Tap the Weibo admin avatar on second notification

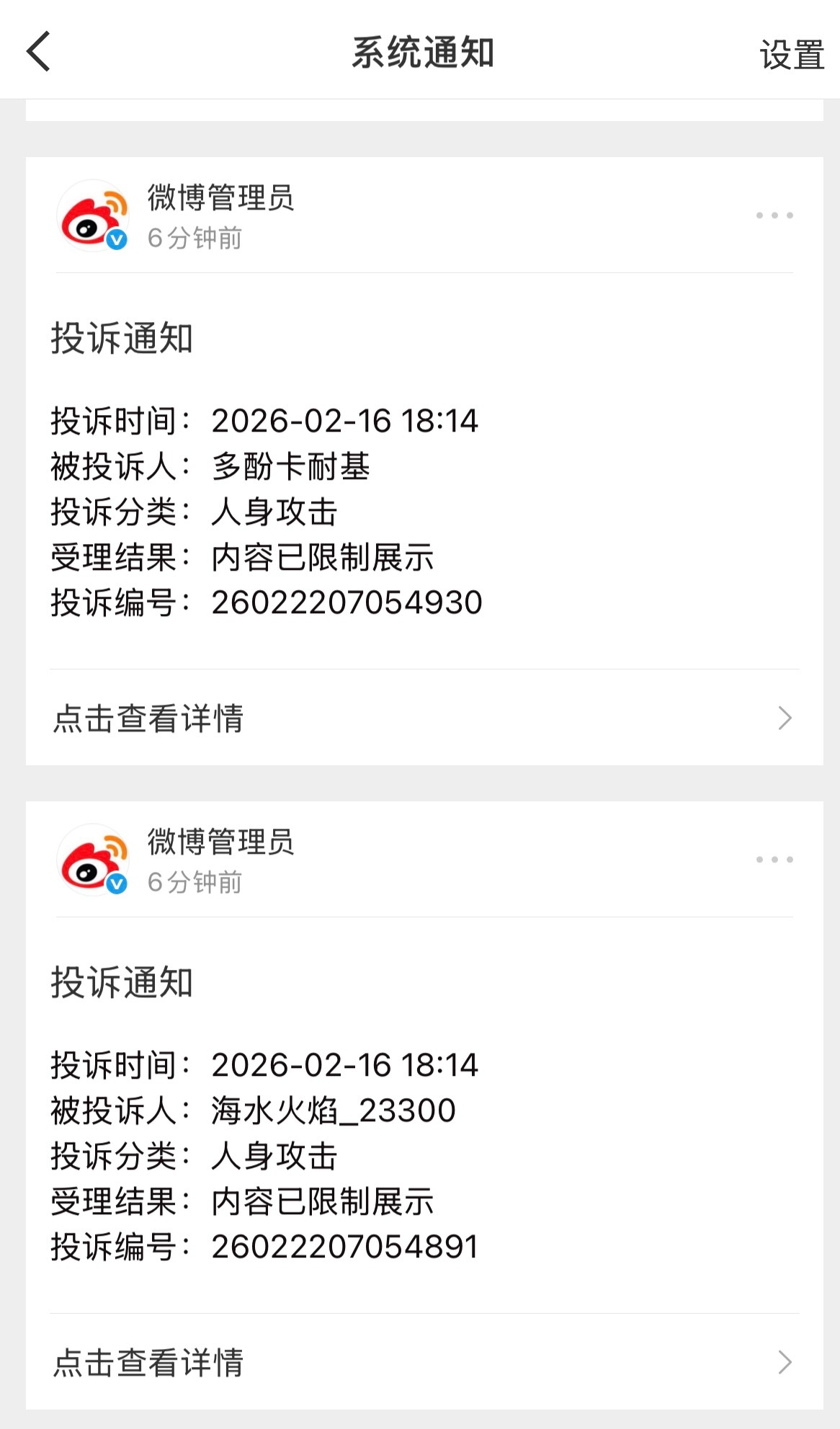pos(94,859)
